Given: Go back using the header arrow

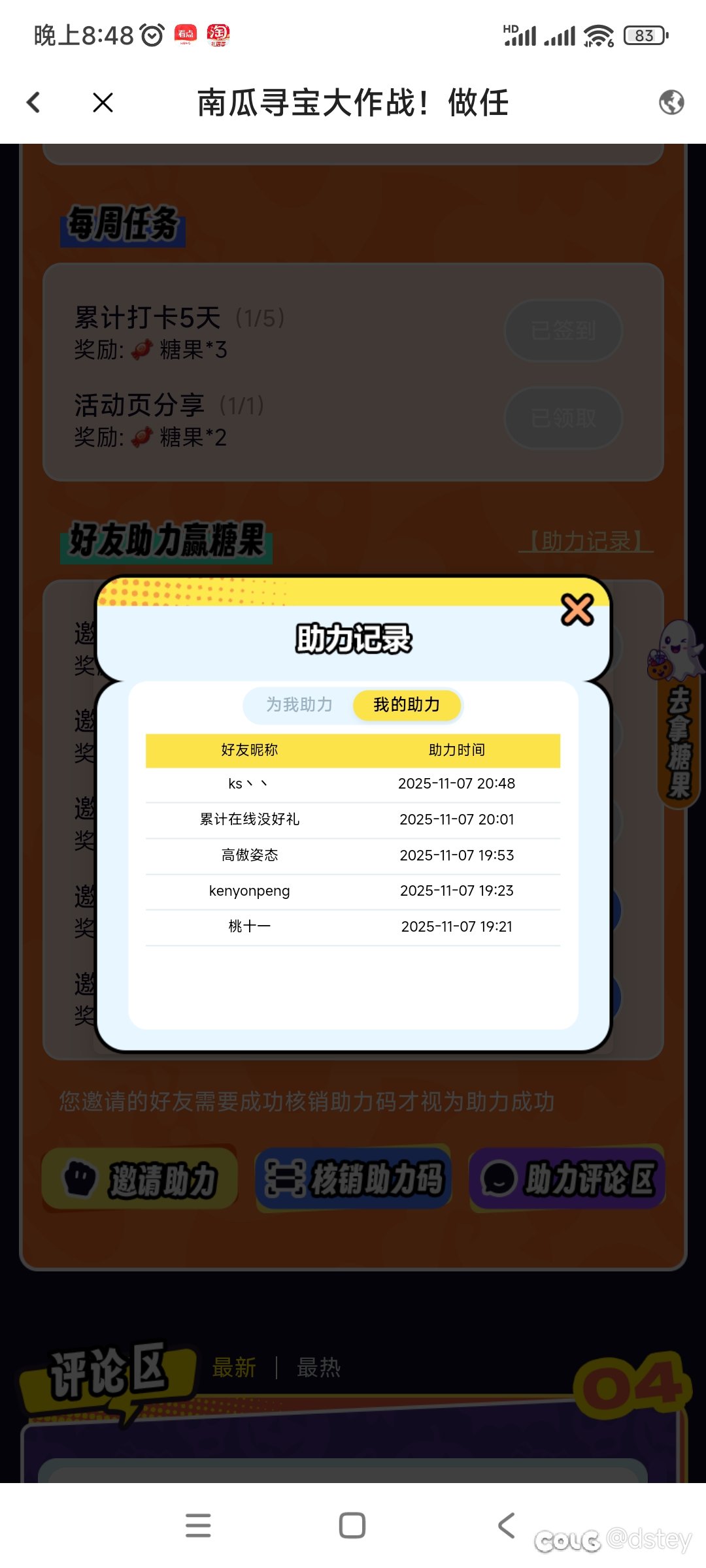Looking at the screenshot, I should click(x=34, y=103).
